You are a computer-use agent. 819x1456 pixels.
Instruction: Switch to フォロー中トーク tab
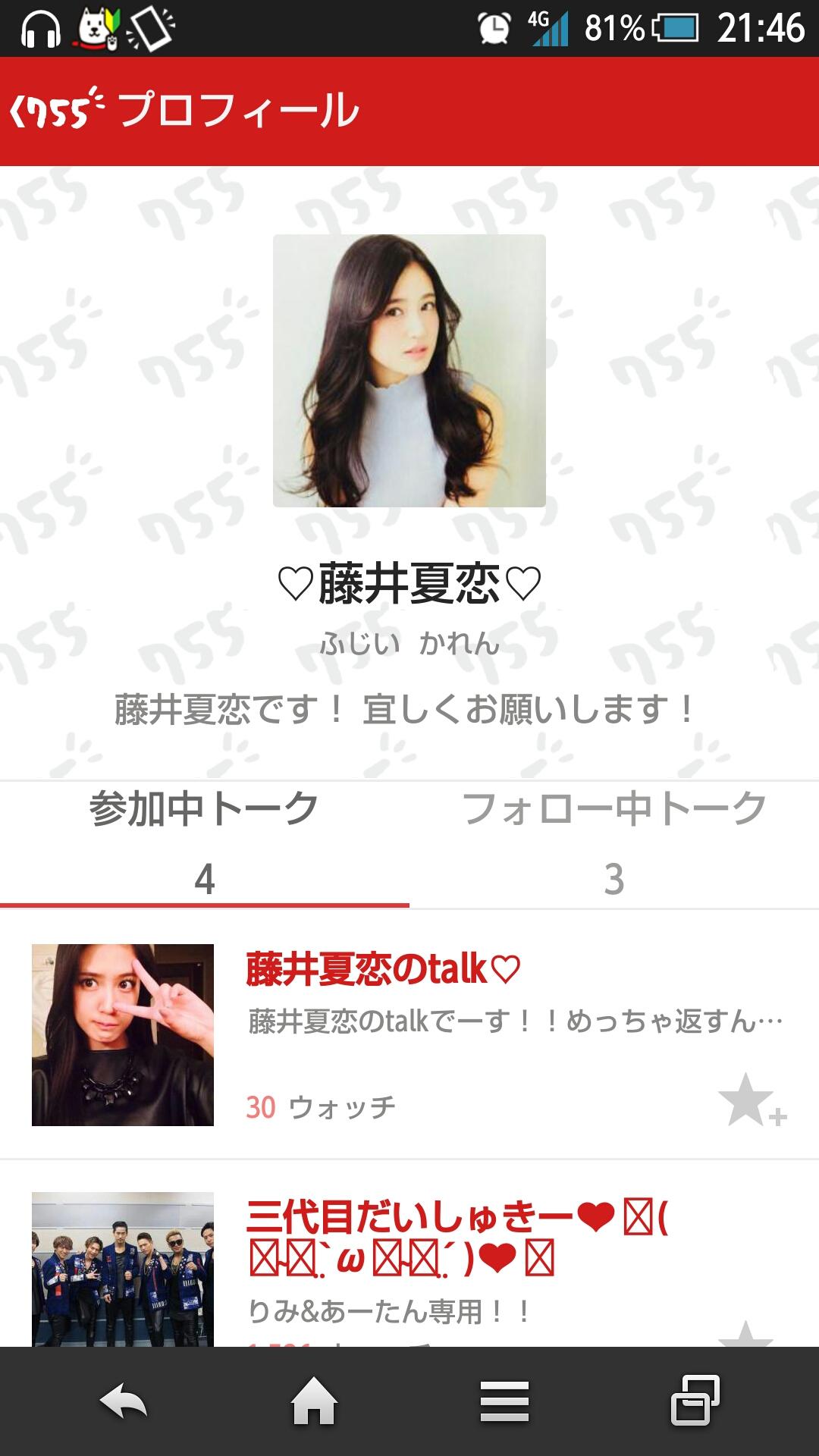pyautogui.click(x=613, y=843)
